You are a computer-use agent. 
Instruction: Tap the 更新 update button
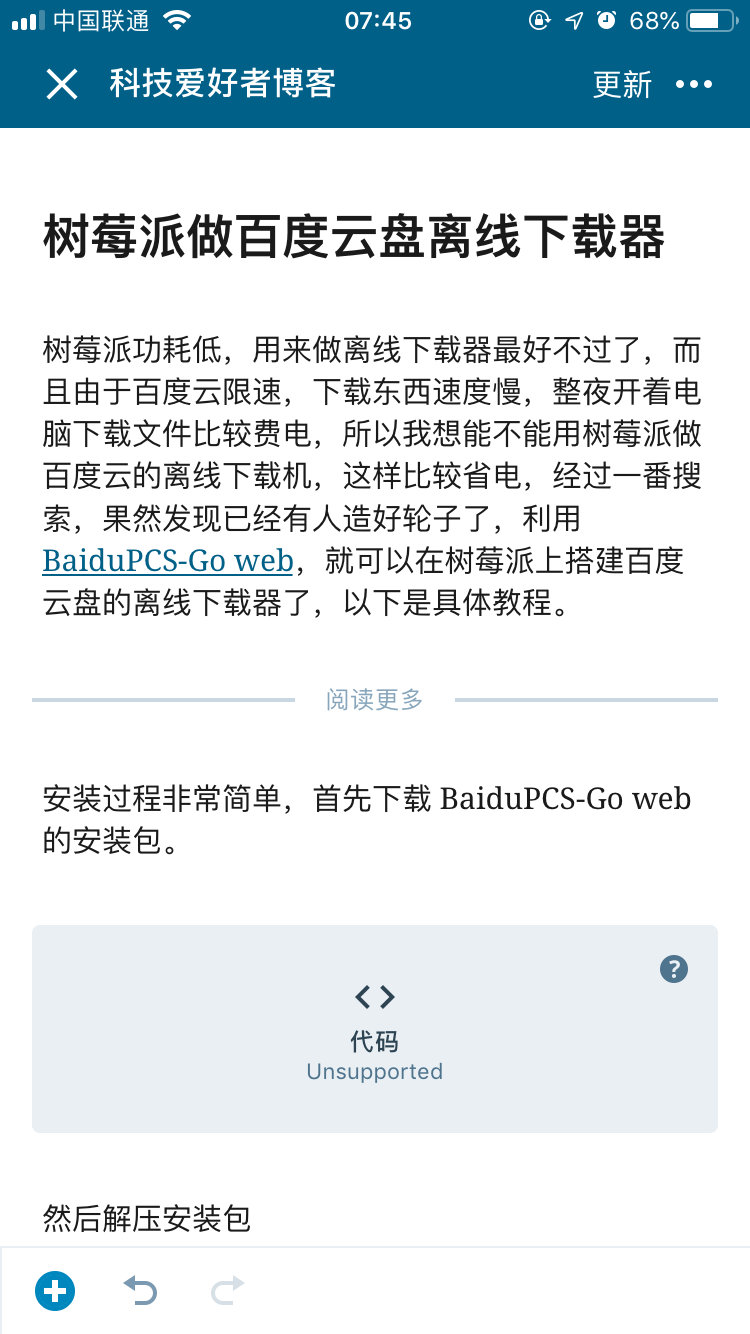(621, 85)
